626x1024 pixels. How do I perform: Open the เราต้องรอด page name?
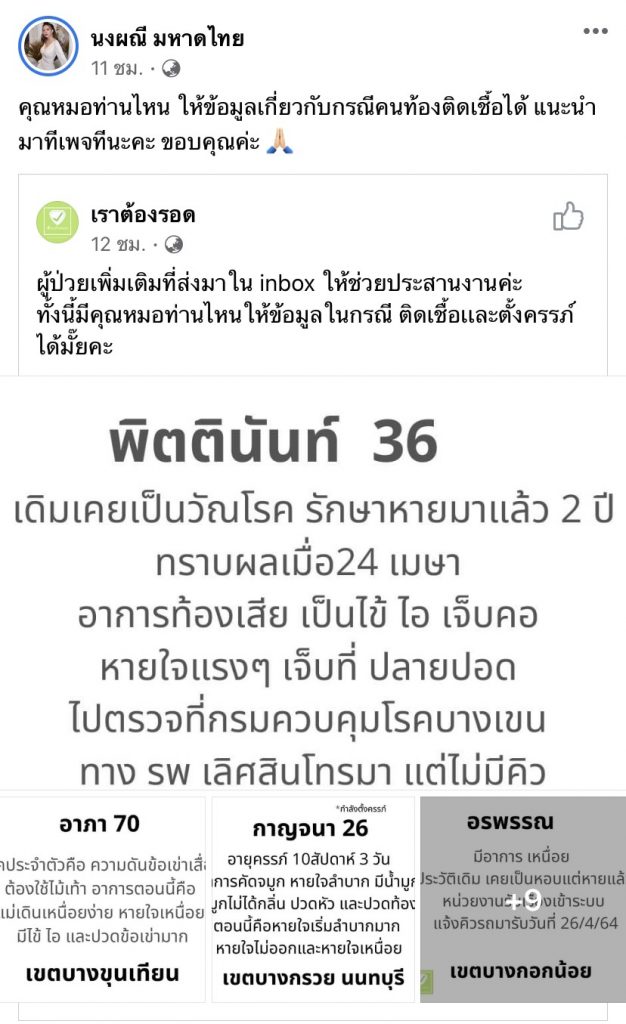click(x=143, y=215)
